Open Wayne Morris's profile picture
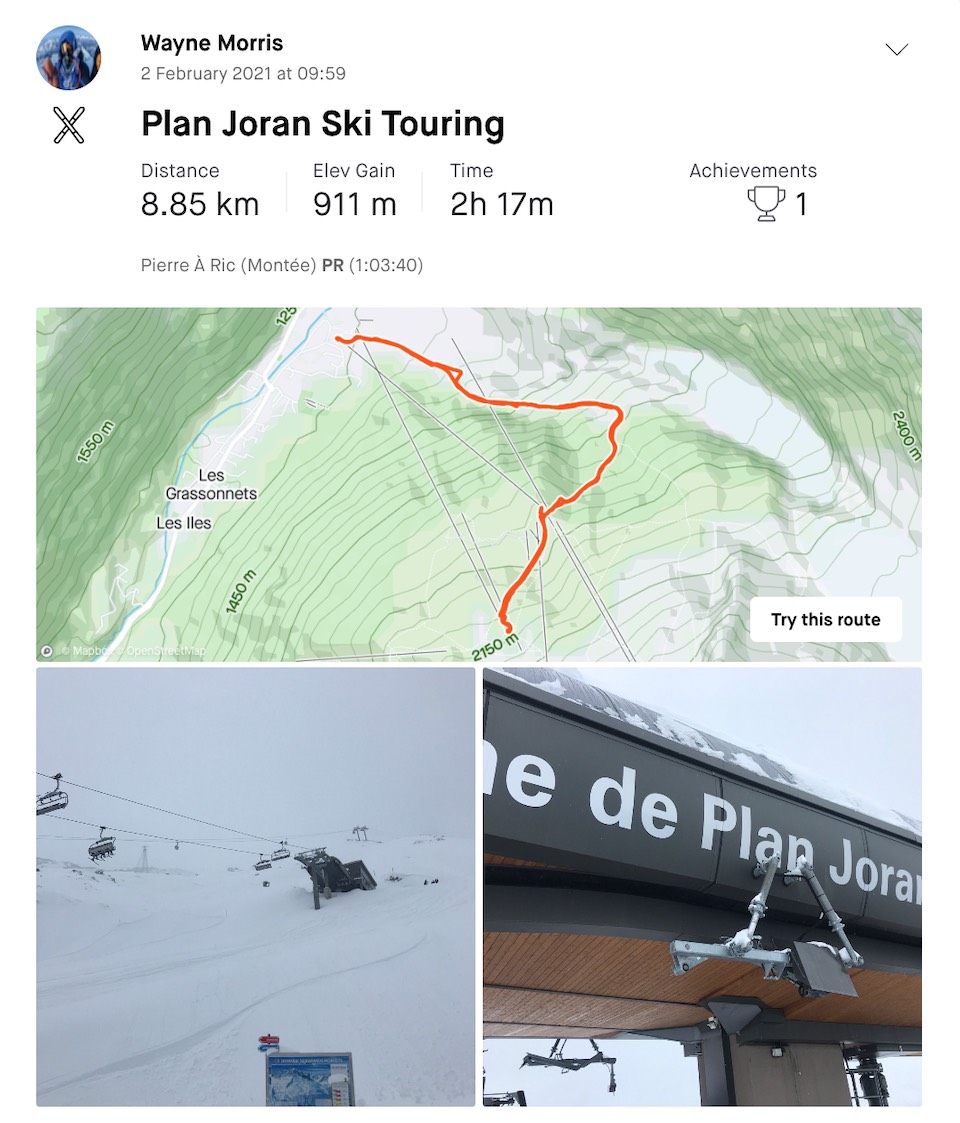This screenshot has width=960, height=1123. click(x=69, y=57)
